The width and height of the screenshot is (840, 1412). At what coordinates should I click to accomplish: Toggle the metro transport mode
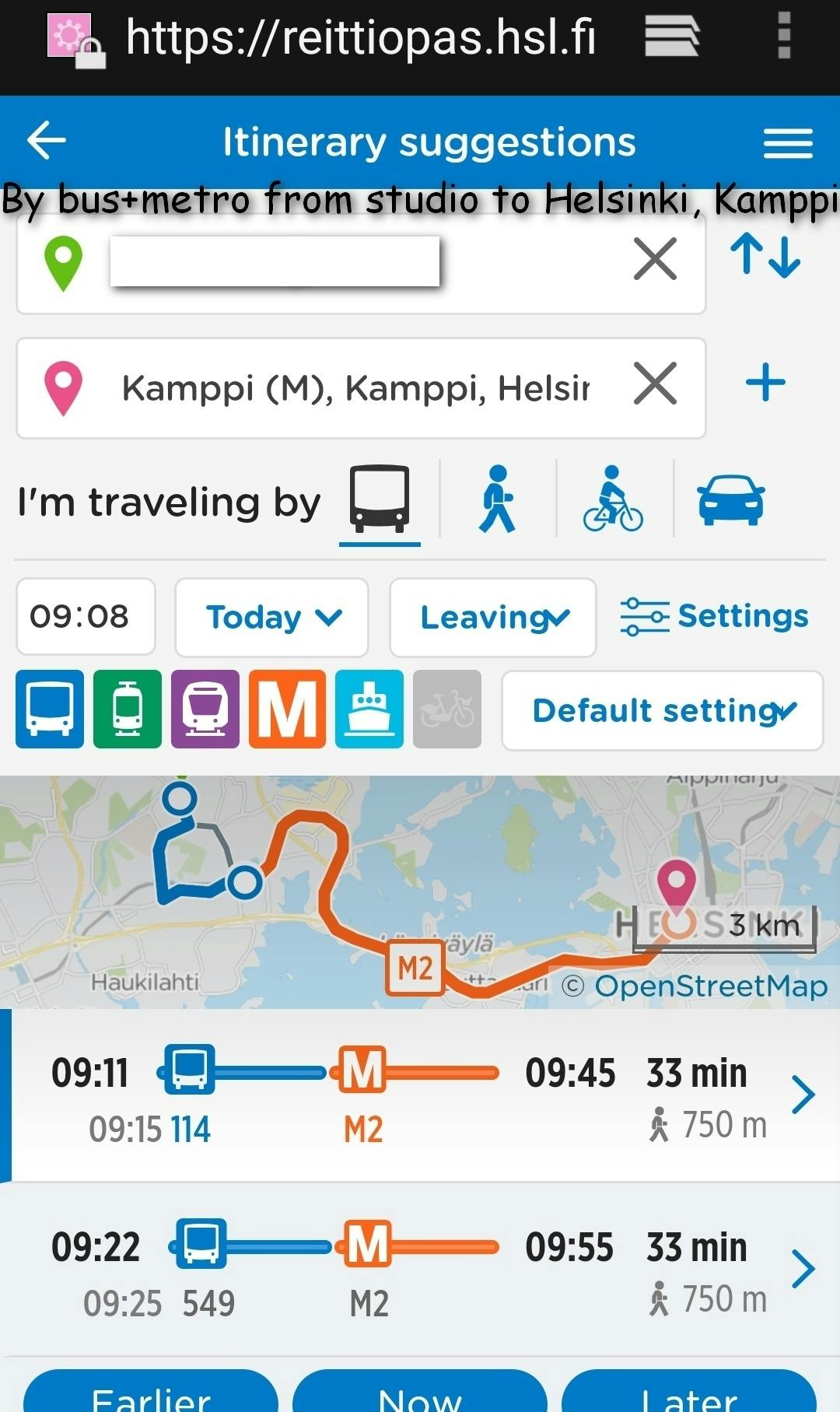click(x=287, y=709)
